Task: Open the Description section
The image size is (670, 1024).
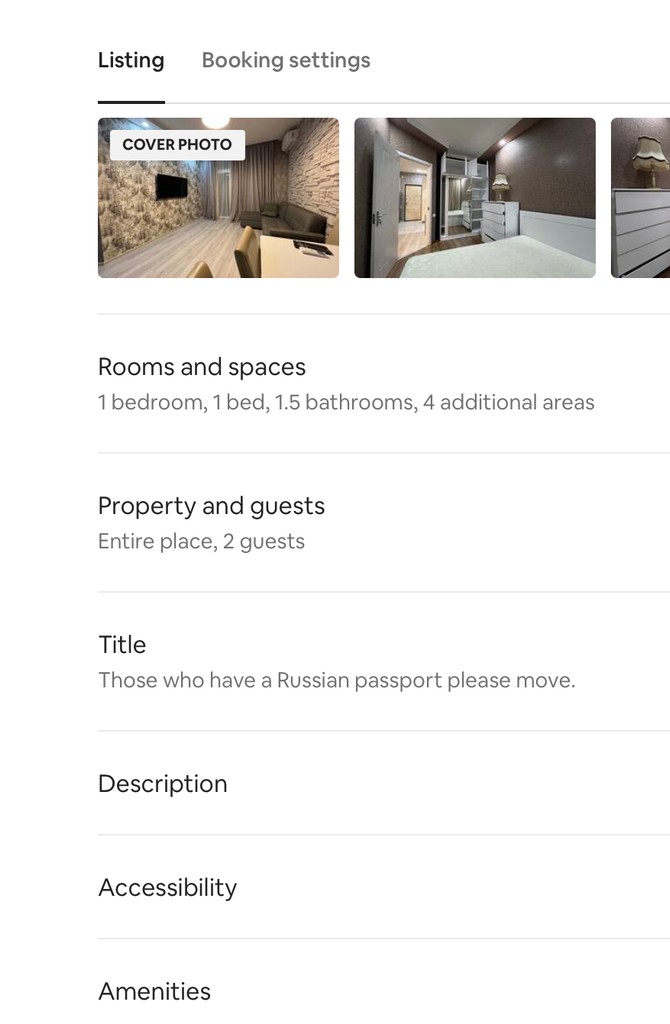Action: (163, 783)
